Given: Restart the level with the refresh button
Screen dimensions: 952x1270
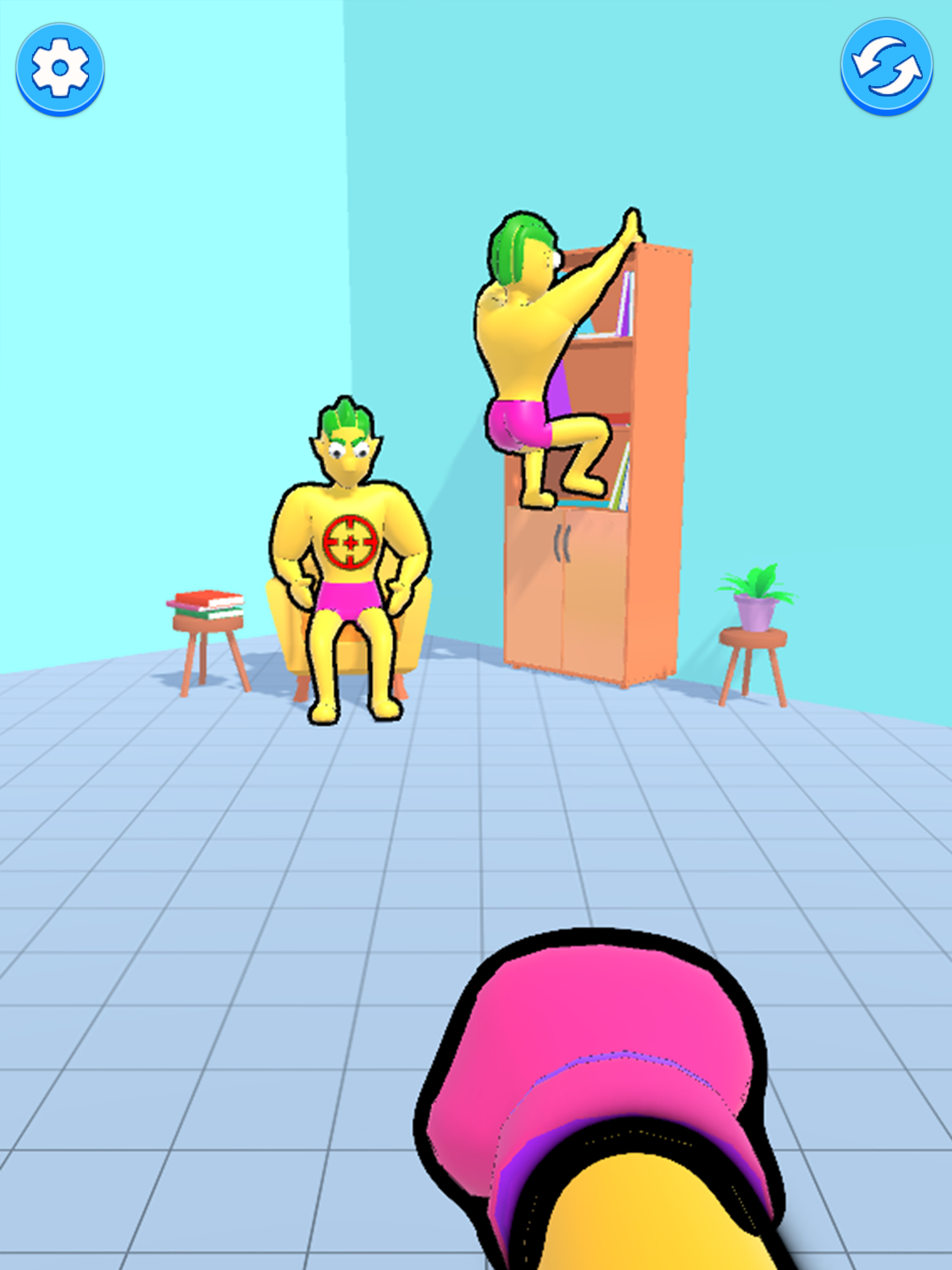Looking at the screenshot, I should pyautogui.click(x=886, y=67).
